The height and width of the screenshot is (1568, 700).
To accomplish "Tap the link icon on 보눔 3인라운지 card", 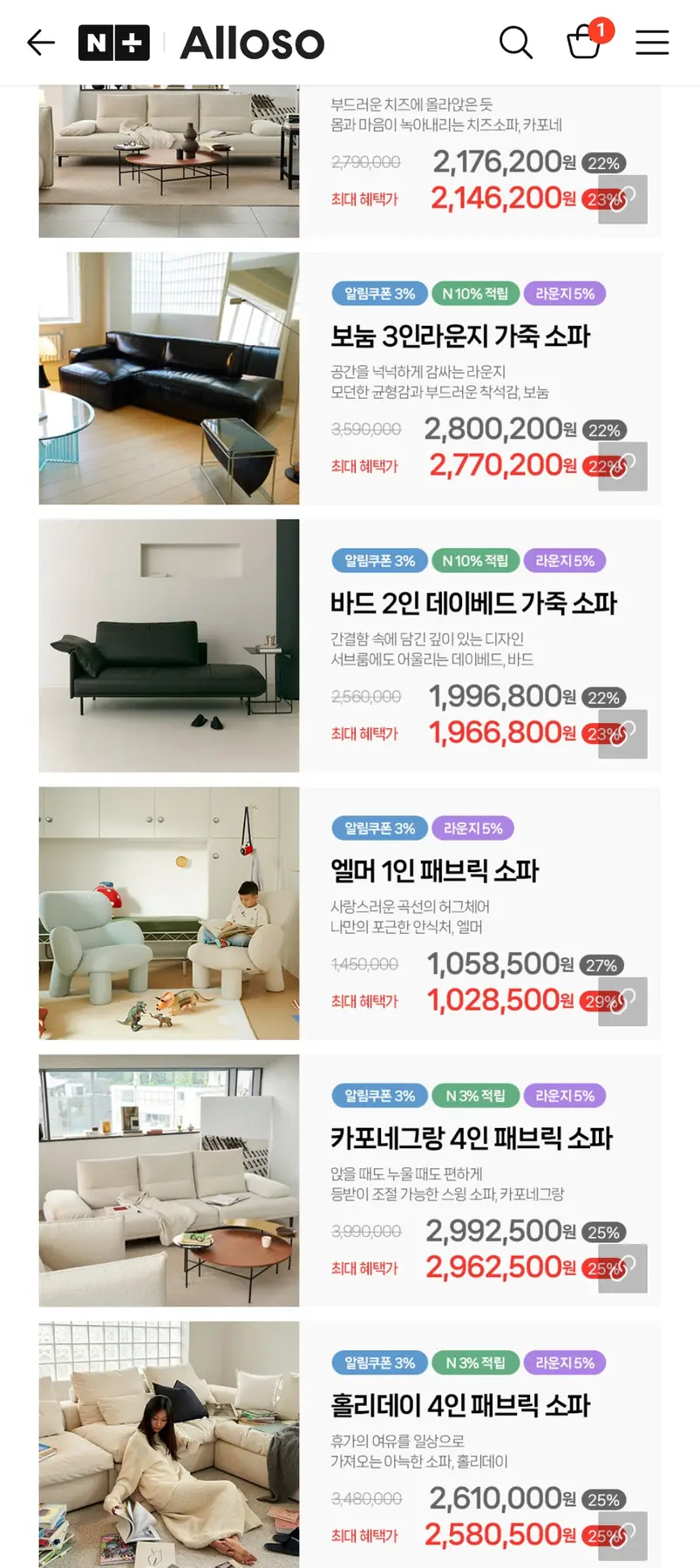I will (x=622, y=467).
